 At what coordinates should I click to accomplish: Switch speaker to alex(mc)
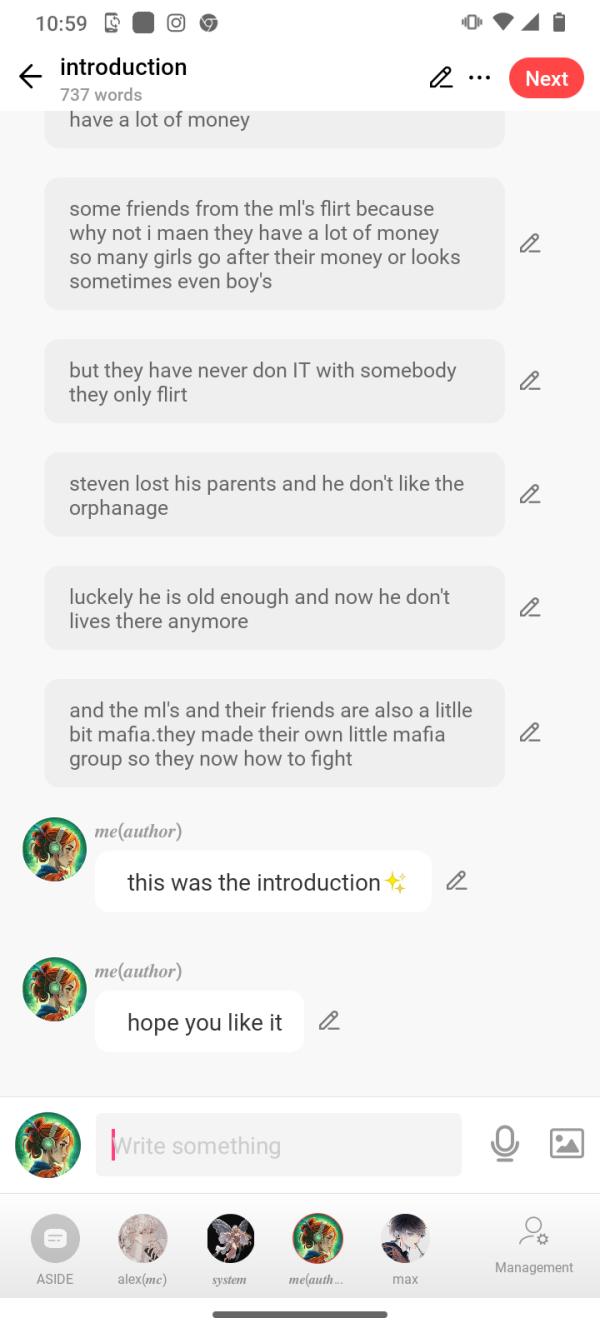[x=142, y=1248]
